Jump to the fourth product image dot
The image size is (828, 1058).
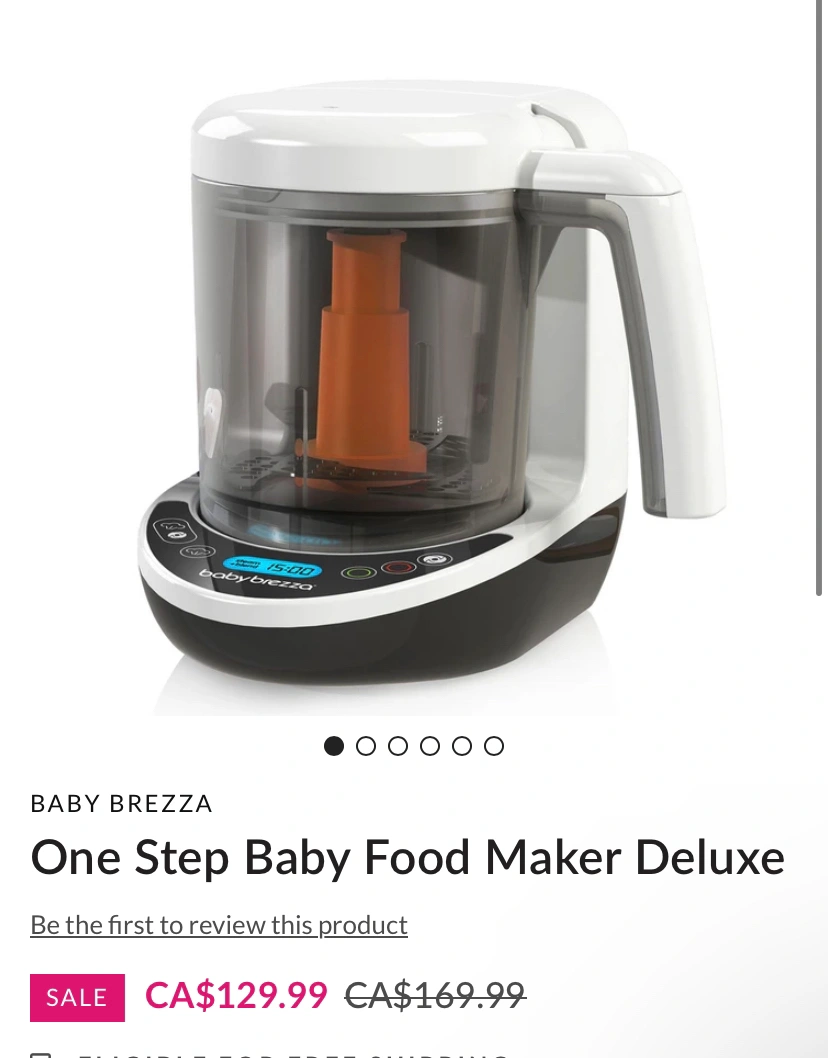[x=430, y=746]
